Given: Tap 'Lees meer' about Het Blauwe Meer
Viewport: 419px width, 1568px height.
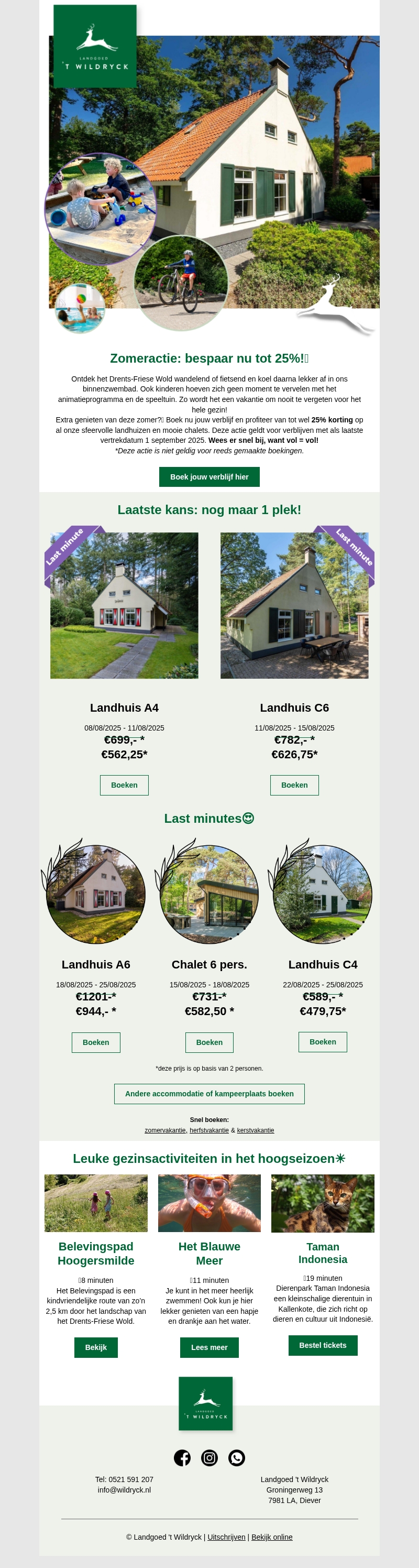Looking at the screenshot, I should (x=209, y=1347).
